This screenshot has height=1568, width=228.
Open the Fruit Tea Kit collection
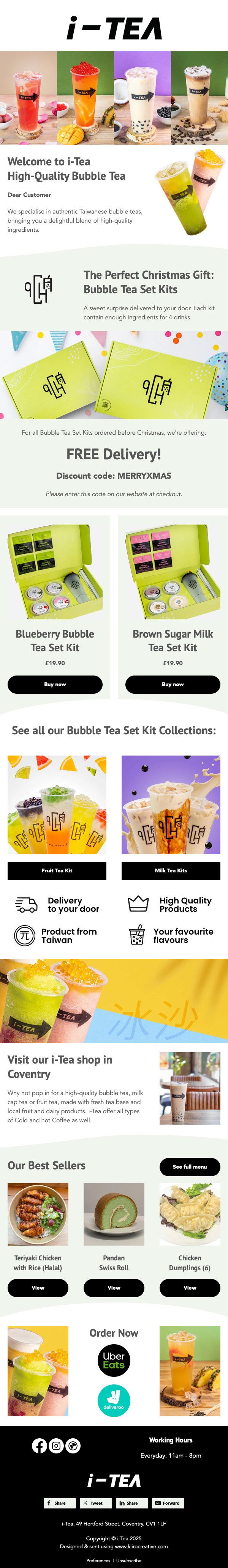(57, 870)
